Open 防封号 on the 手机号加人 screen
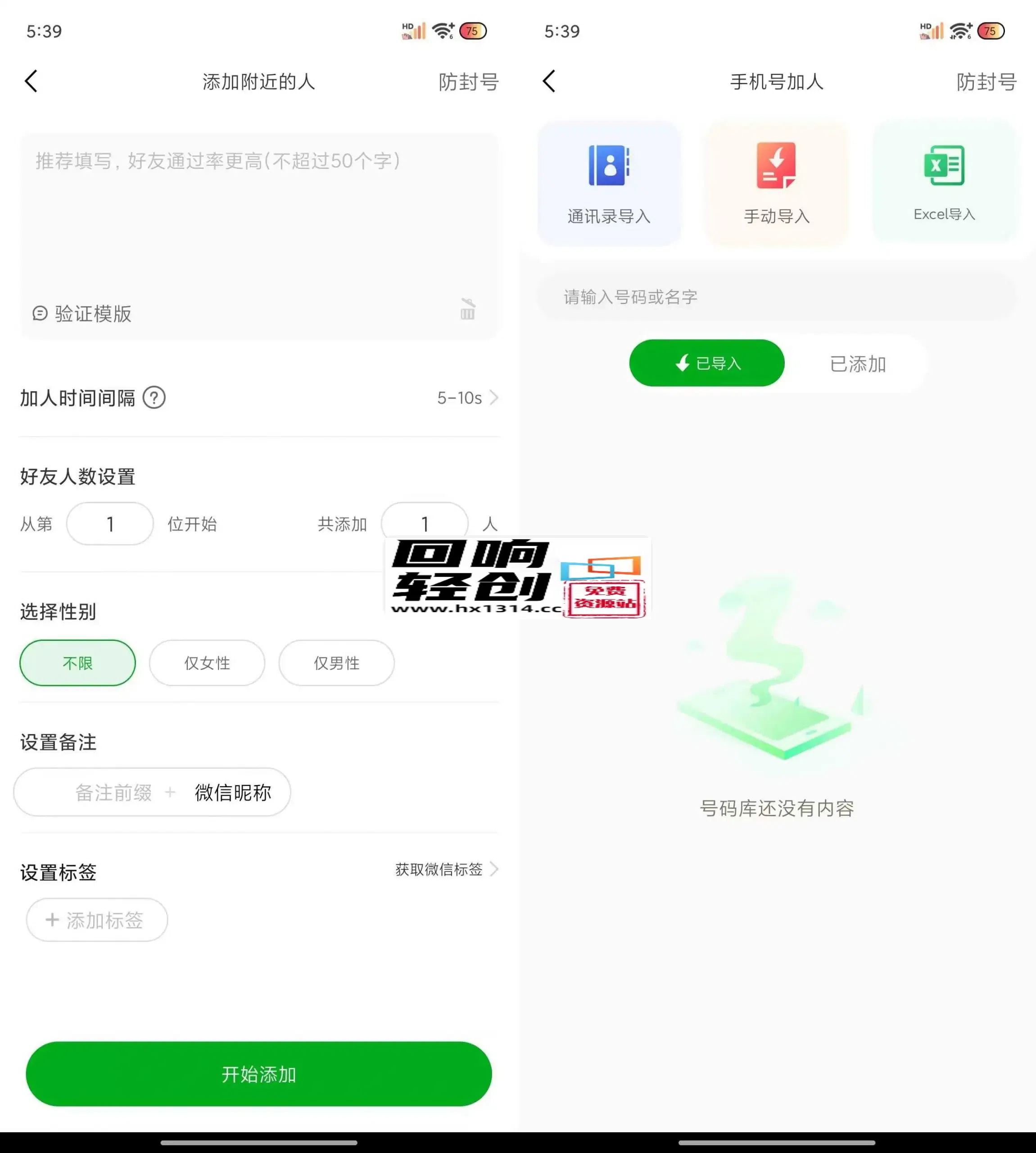1036x1153 pixels. pyautogui.click(x=986, y=82)
